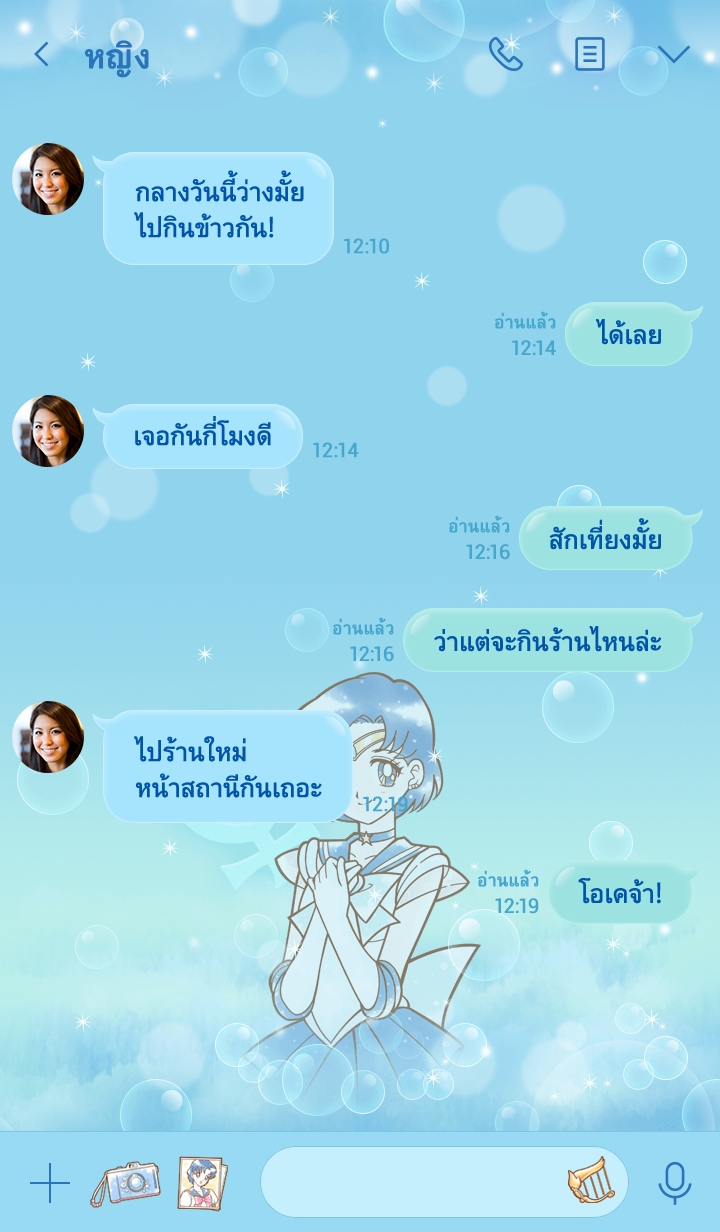The height and width of the screenshot is (1232, 720).
Task: Open the camera to take a photo
Action: [126, 1183]
